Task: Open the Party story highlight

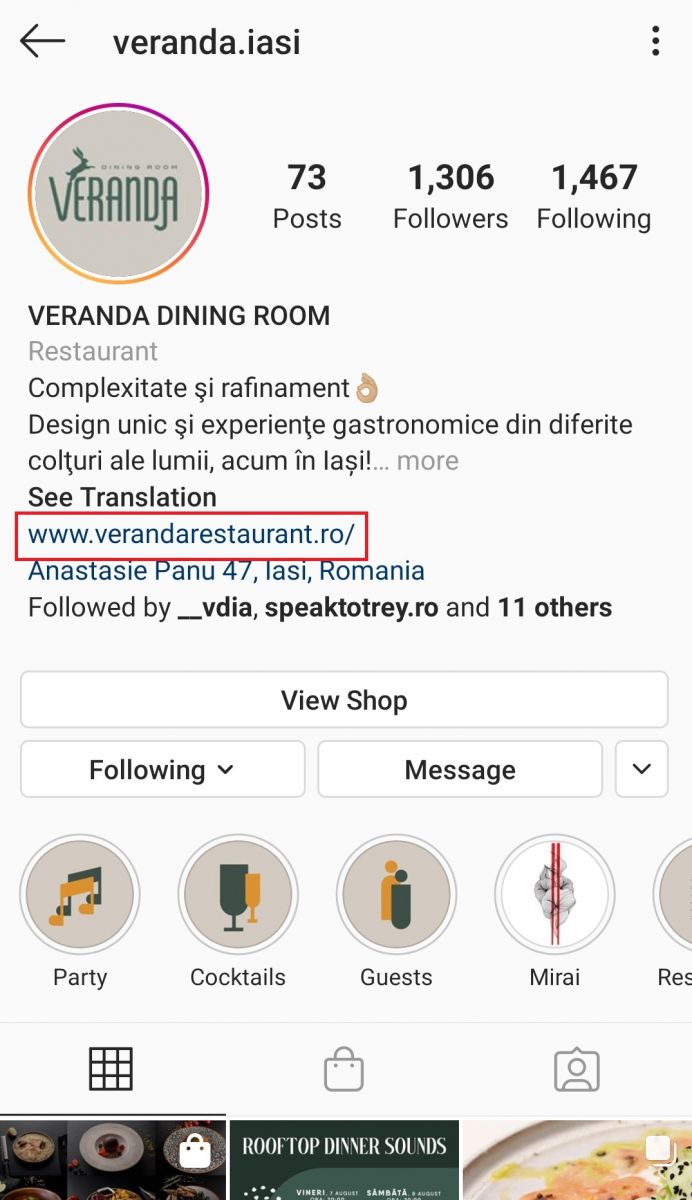Action: [x=80, y=894]
